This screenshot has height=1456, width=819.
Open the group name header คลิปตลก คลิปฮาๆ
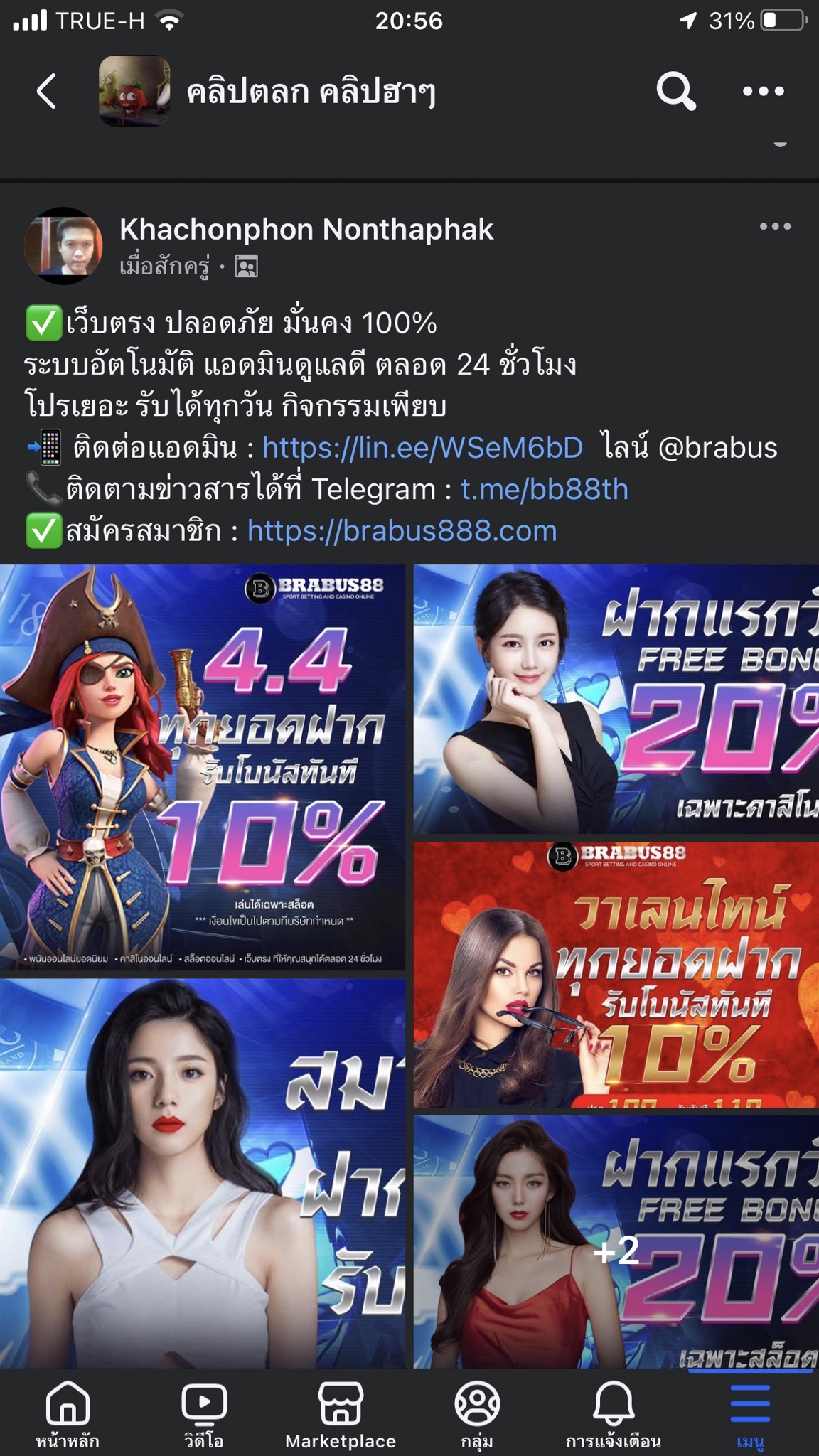click(311, 92)
